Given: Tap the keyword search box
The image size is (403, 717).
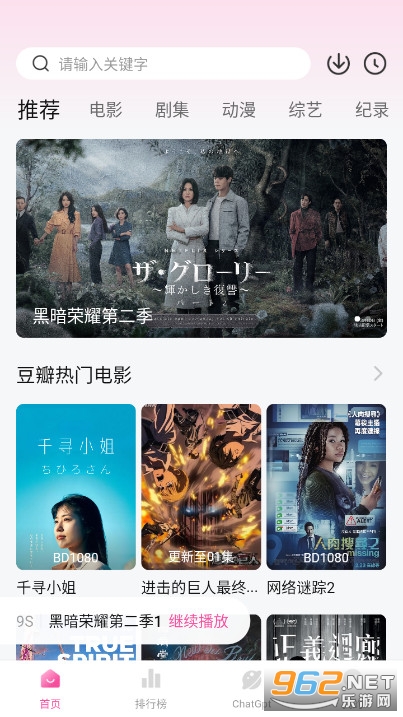Looking at the screenshot, I should pos(163,64).
